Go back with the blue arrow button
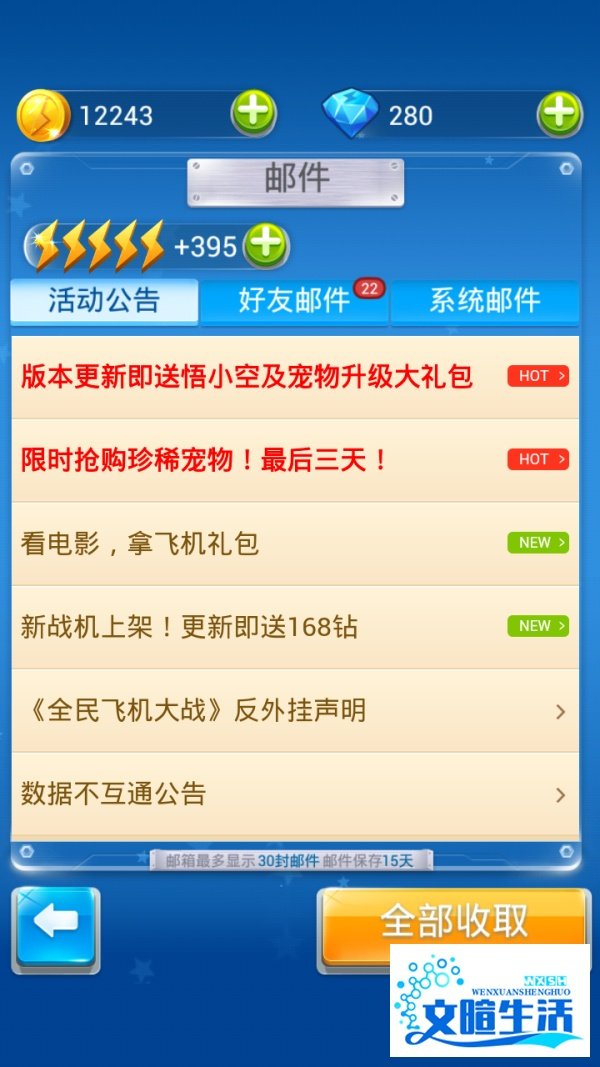 pyautogui.click(x=56, y=926)
